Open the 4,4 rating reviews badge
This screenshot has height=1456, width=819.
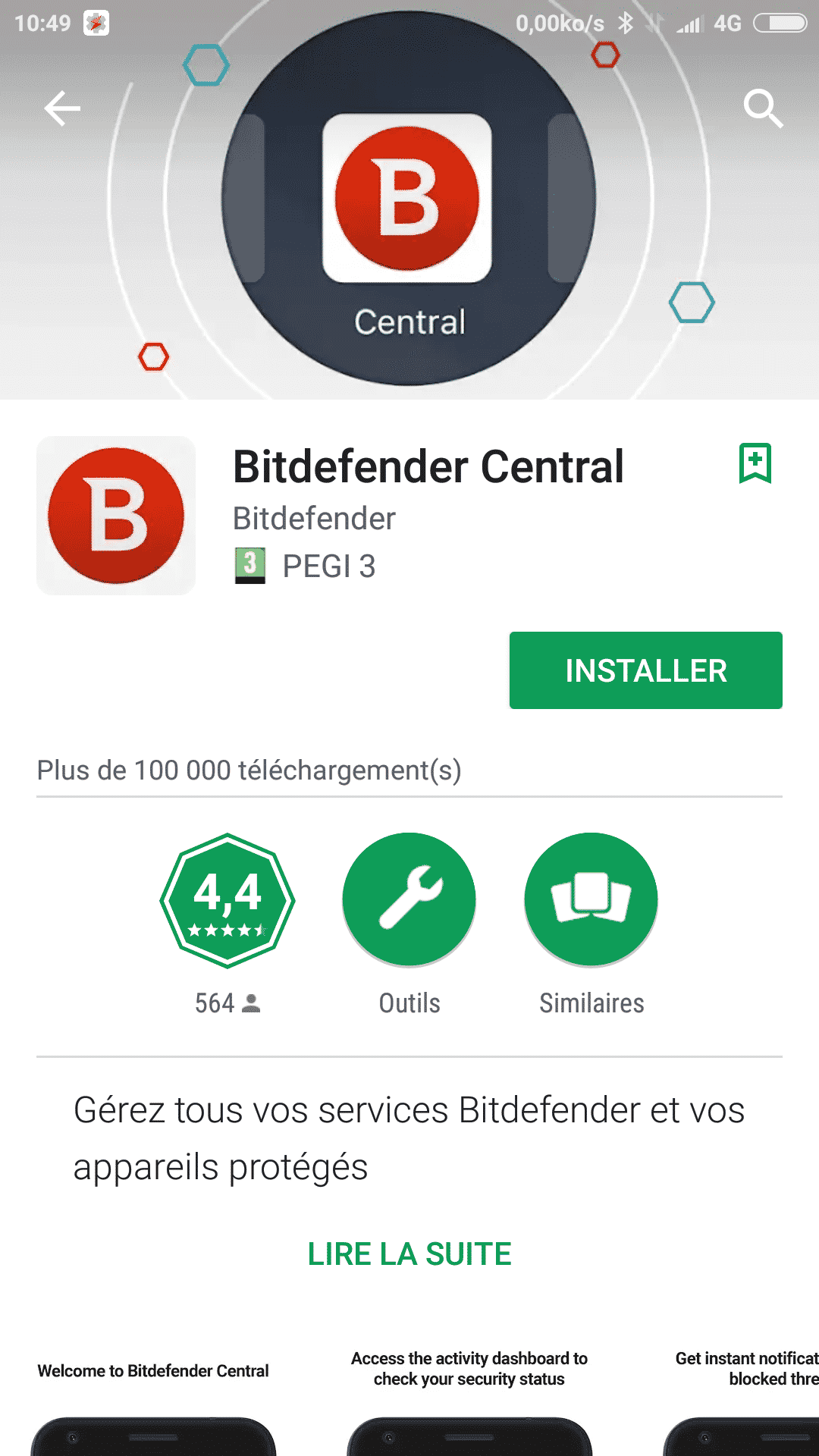(x=227, y=900)
